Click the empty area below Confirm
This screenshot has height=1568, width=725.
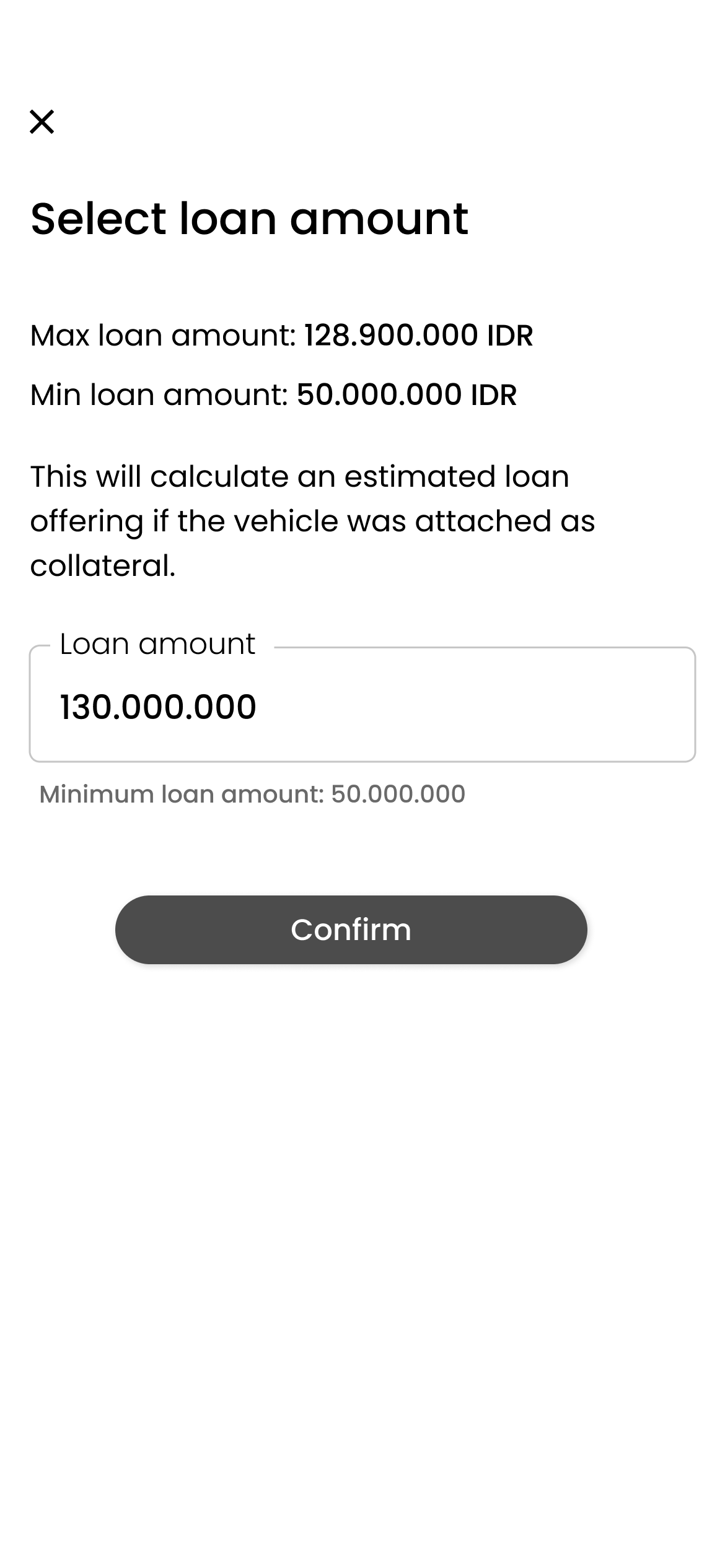pos(362,1115)
